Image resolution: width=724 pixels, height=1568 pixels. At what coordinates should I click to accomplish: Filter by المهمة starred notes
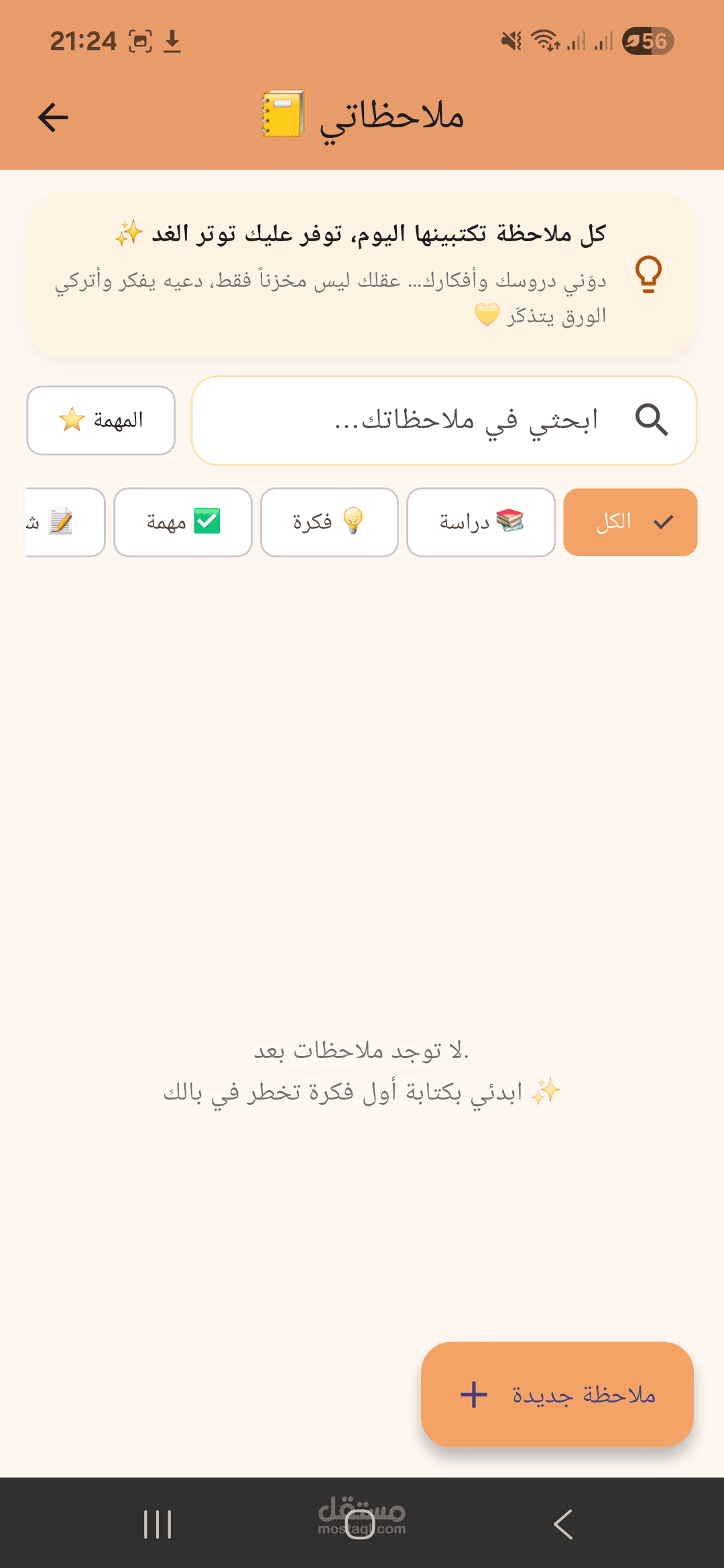click(101, 420)
